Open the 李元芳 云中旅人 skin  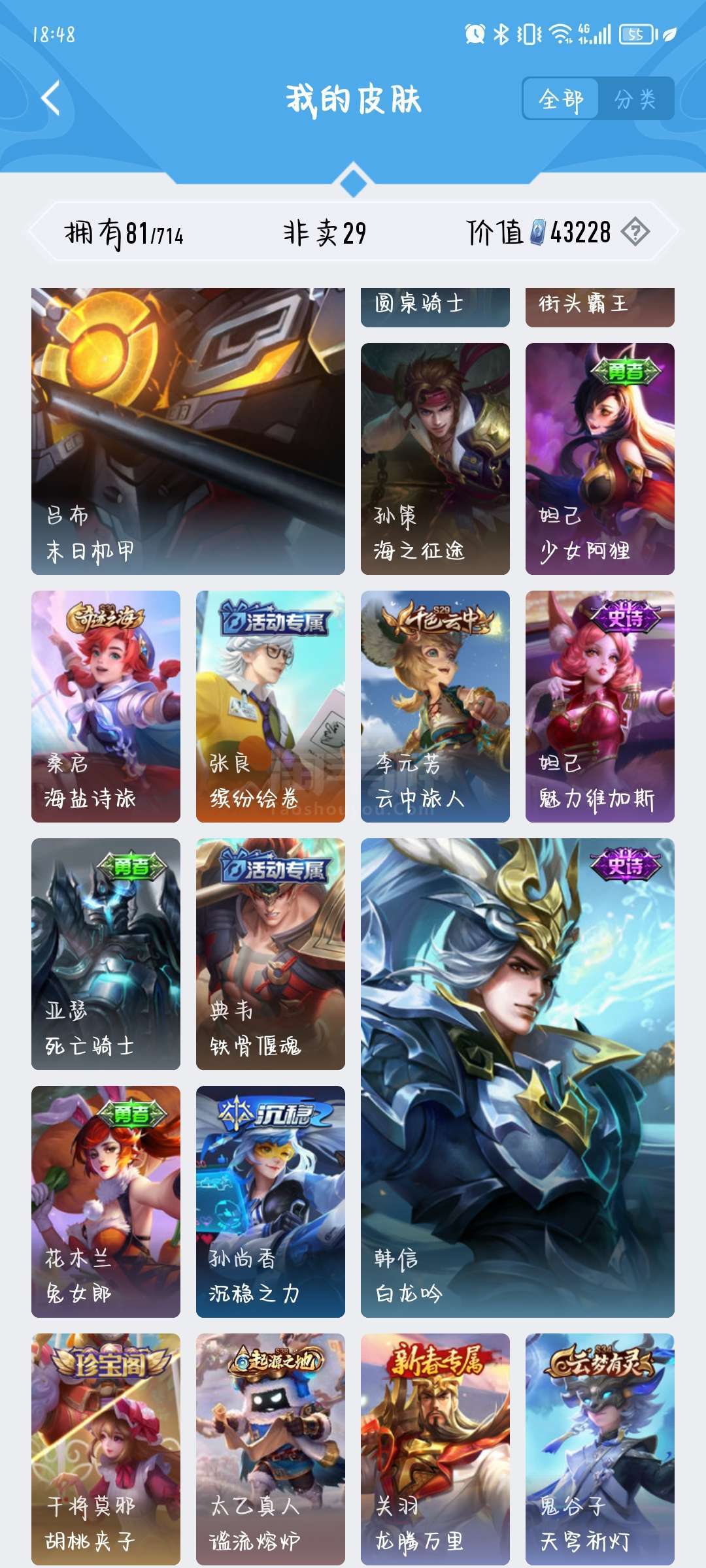[435, 706]
